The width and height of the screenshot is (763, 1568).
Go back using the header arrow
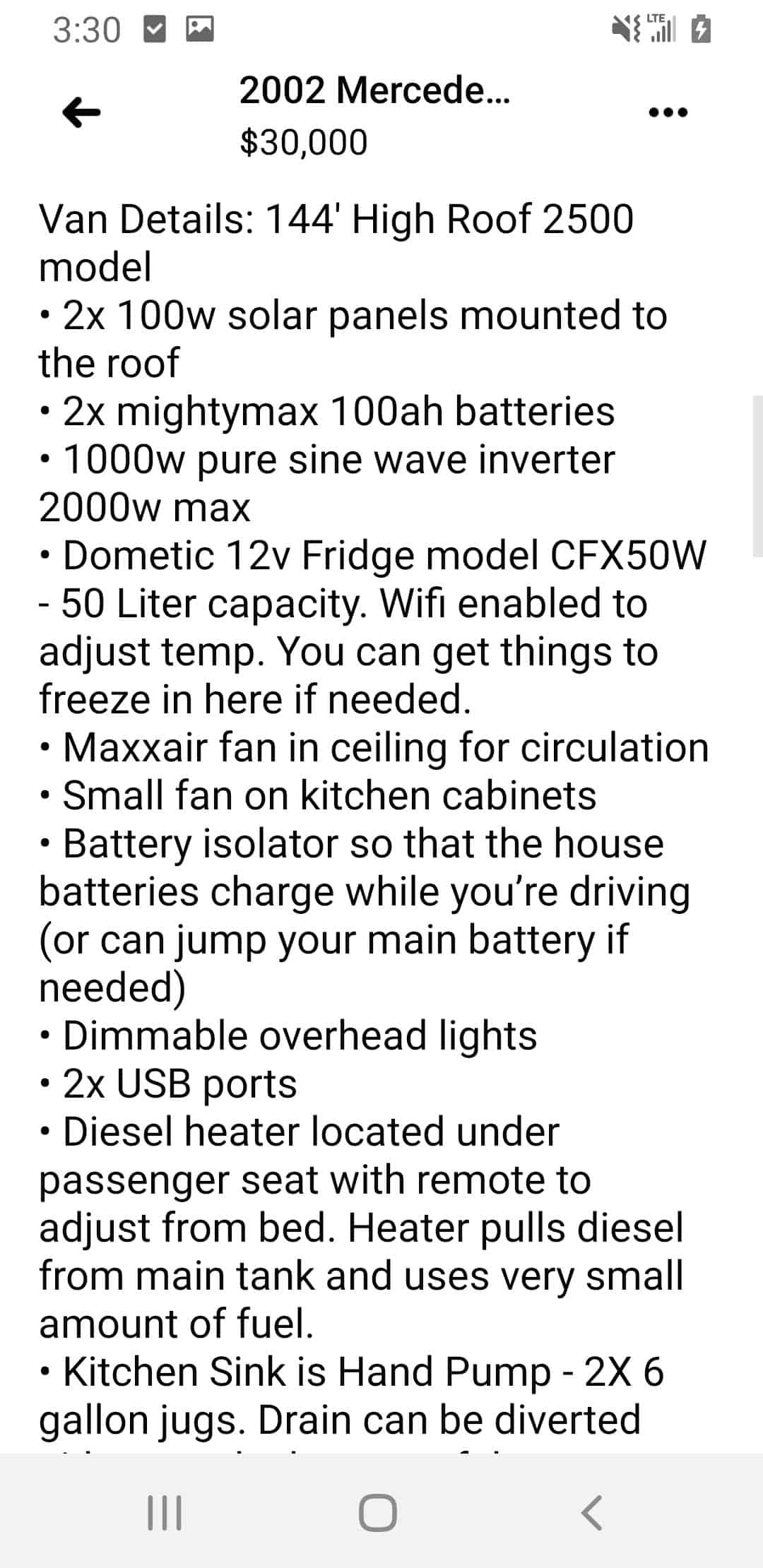(x=81, y=112)
